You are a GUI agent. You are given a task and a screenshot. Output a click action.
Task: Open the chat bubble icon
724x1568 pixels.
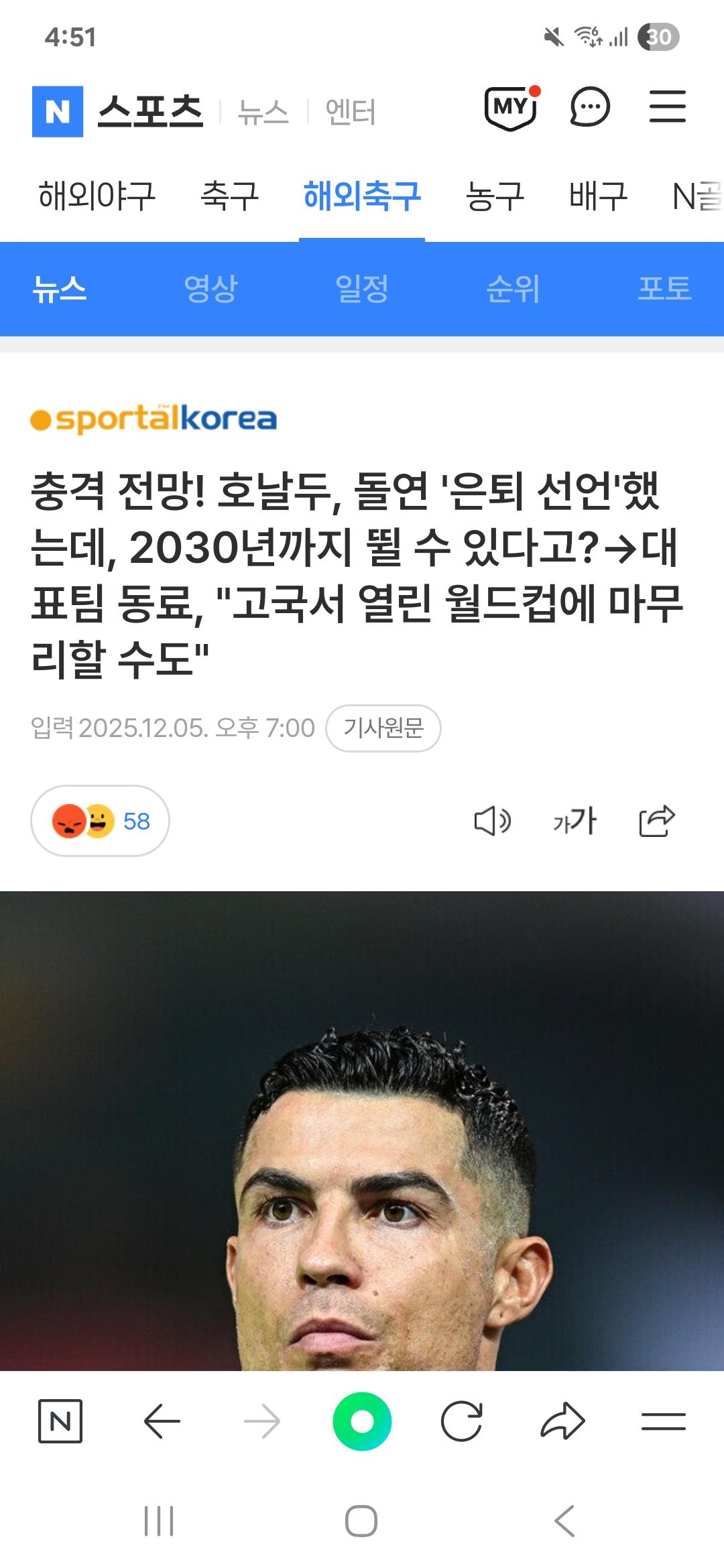point(589,107)
